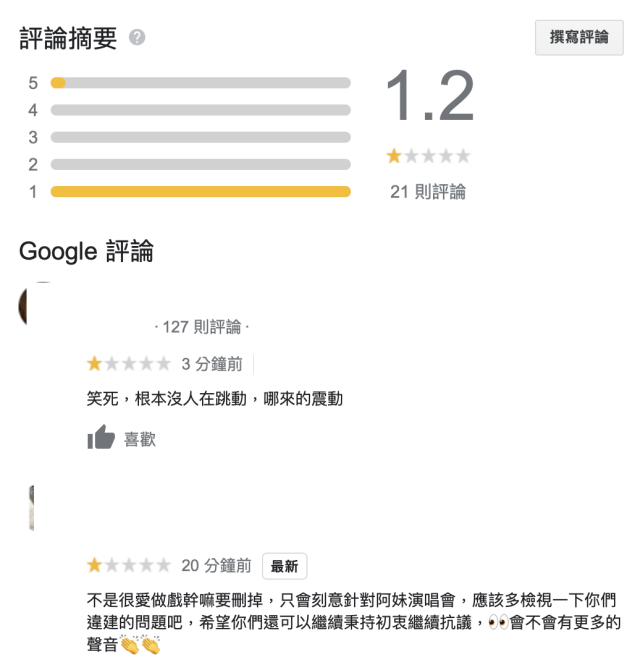Like the review about 根本沒人在跳動

pos(121,438)
